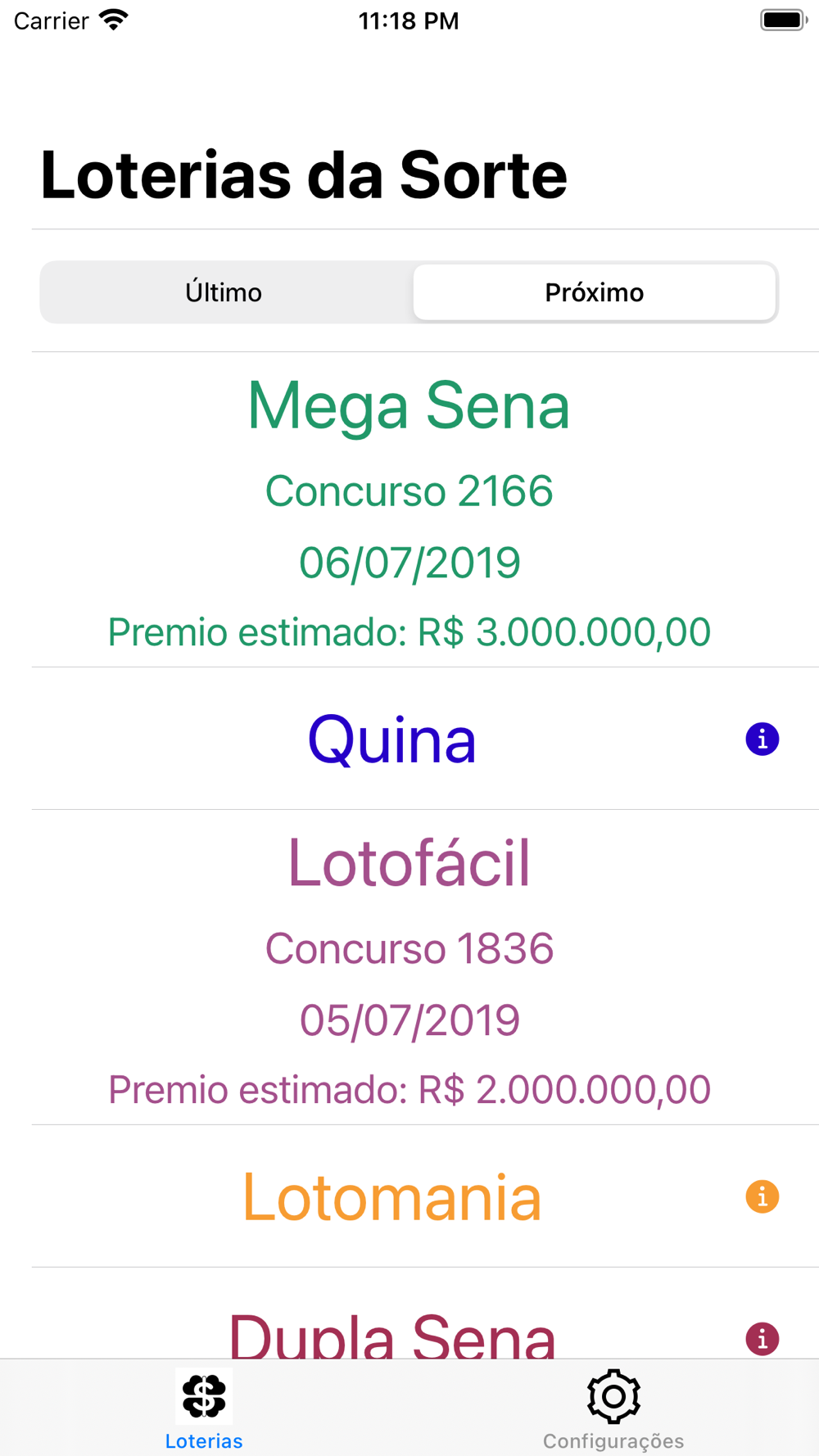Tap the info icon next to Quina

(x=762, y=739)
